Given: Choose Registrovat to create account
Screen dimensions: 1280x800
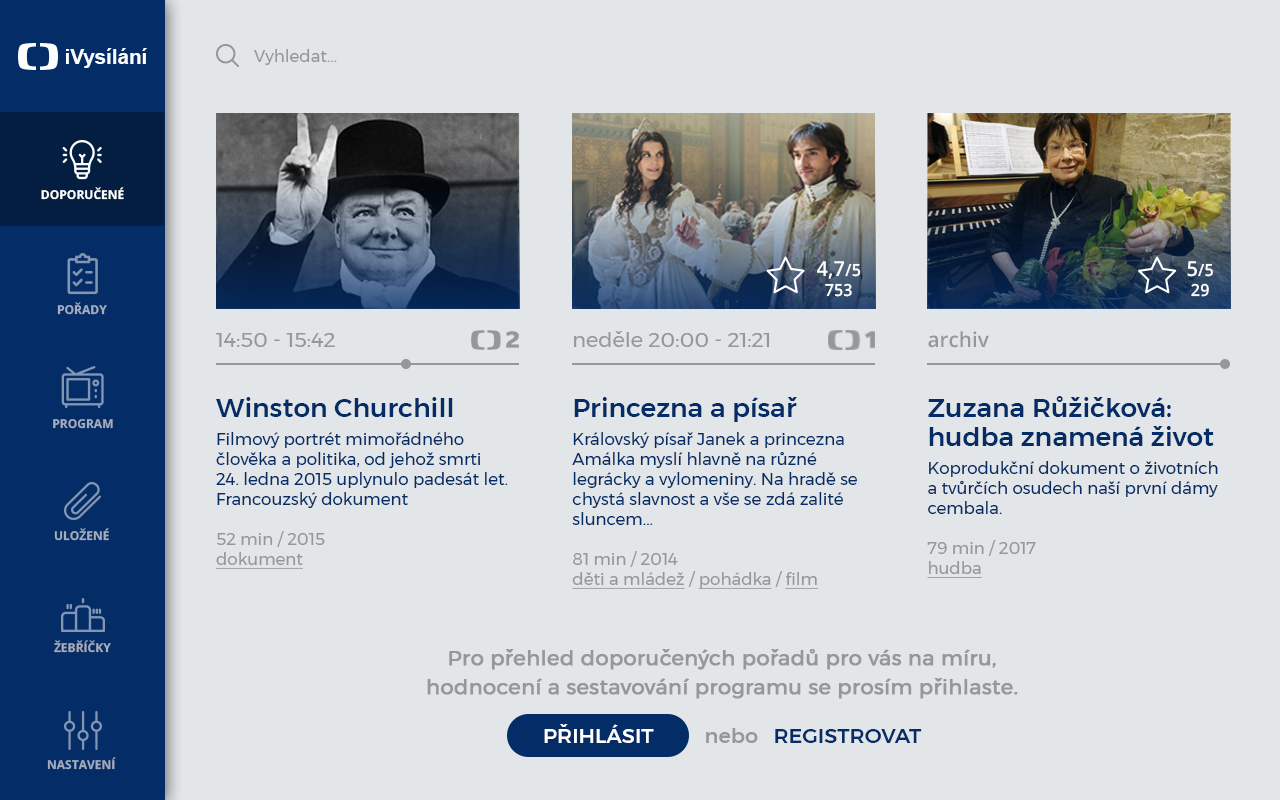Looking at the screenshot, I should point(847,736).
